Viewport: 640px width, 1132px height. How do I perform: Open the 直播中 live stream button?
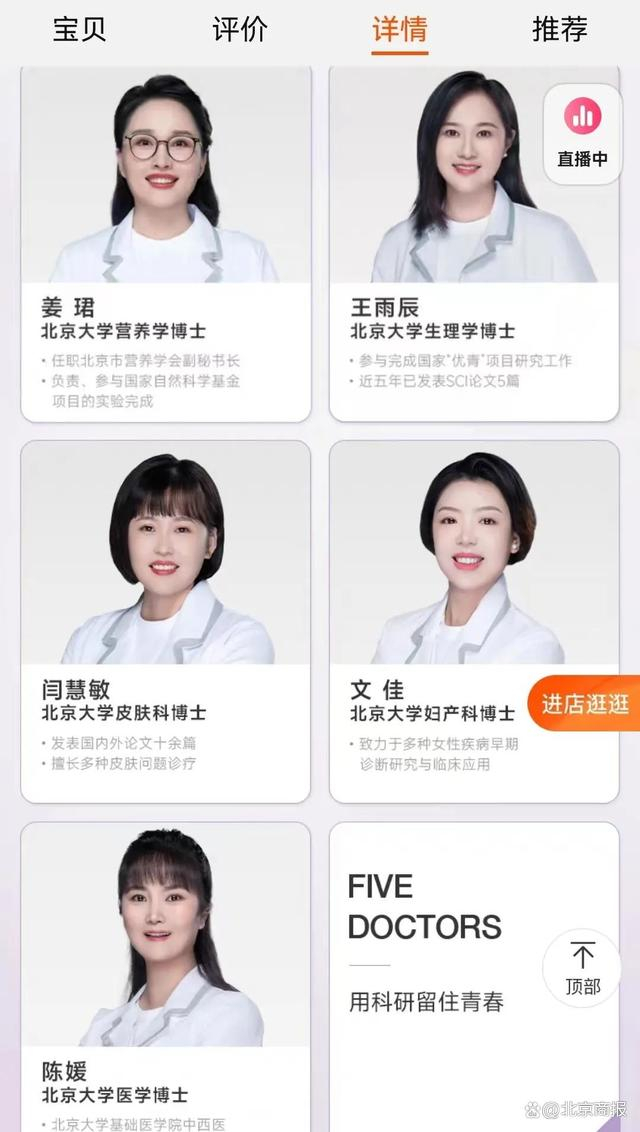pyautogui.click(x=582, y=134)
